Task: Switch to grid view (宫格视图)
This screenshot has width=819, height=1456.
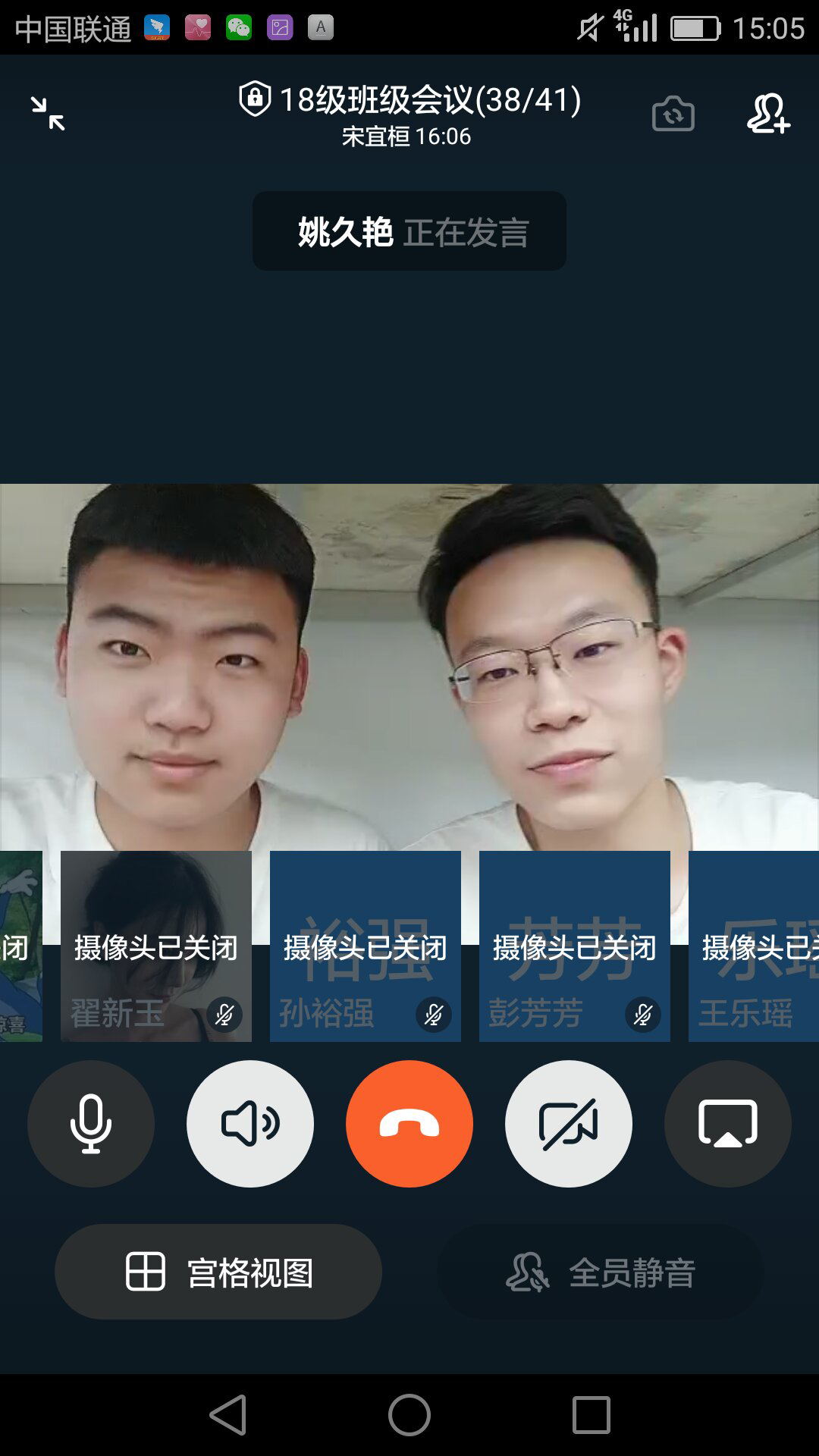Action: (x=218, y=1272)
